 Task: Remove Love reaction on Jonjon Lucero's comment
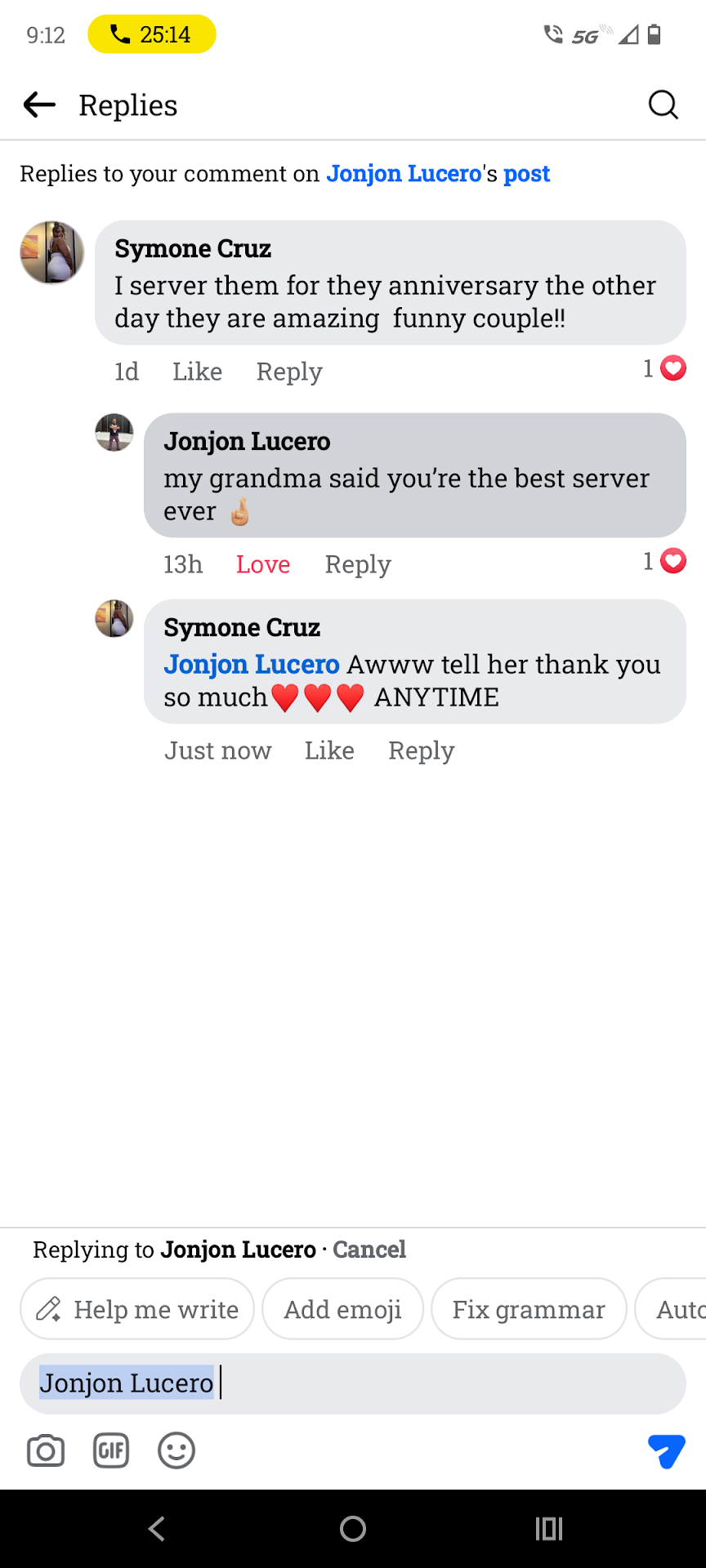click(263, 564)
